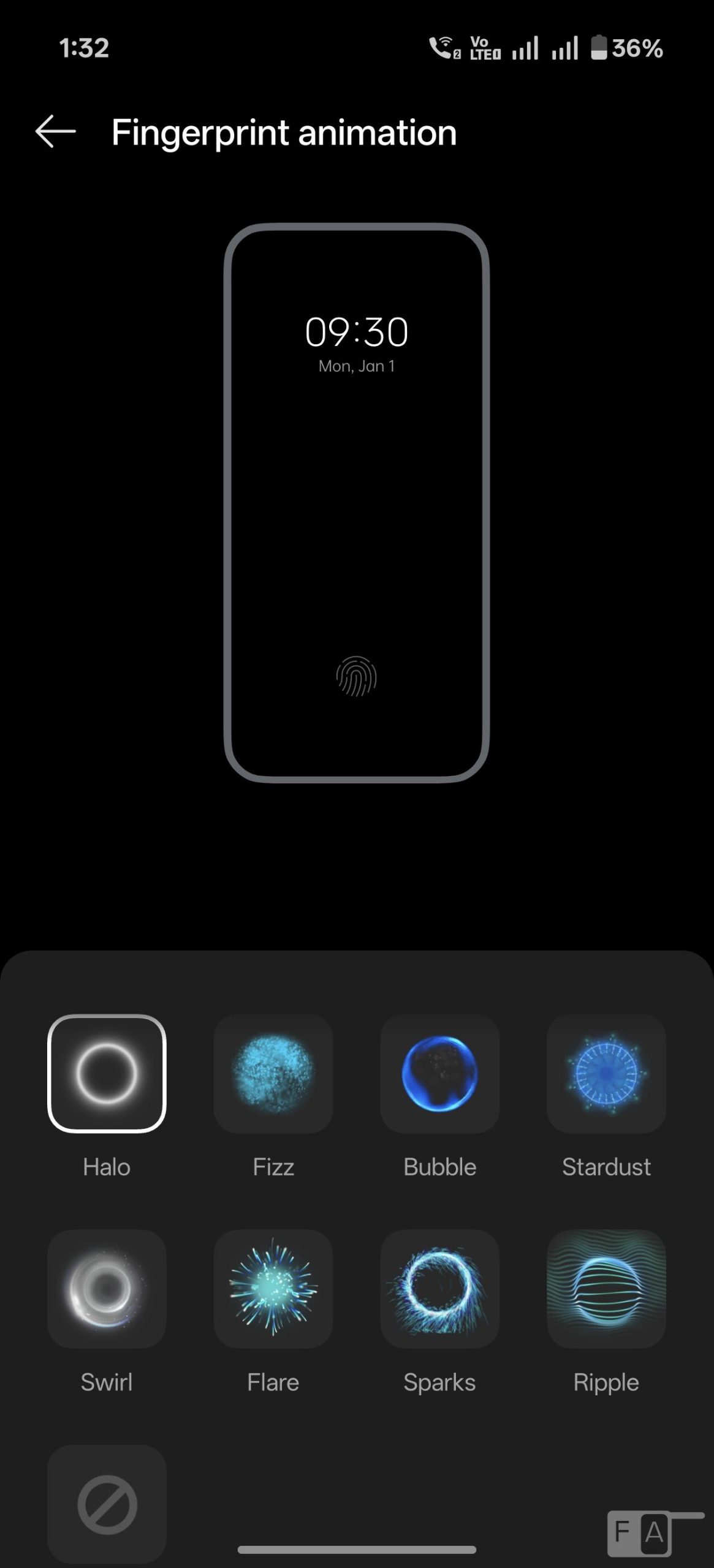Select the Sparks animation
This screenshot has height=1568, width=714.
pos(440,1289)
